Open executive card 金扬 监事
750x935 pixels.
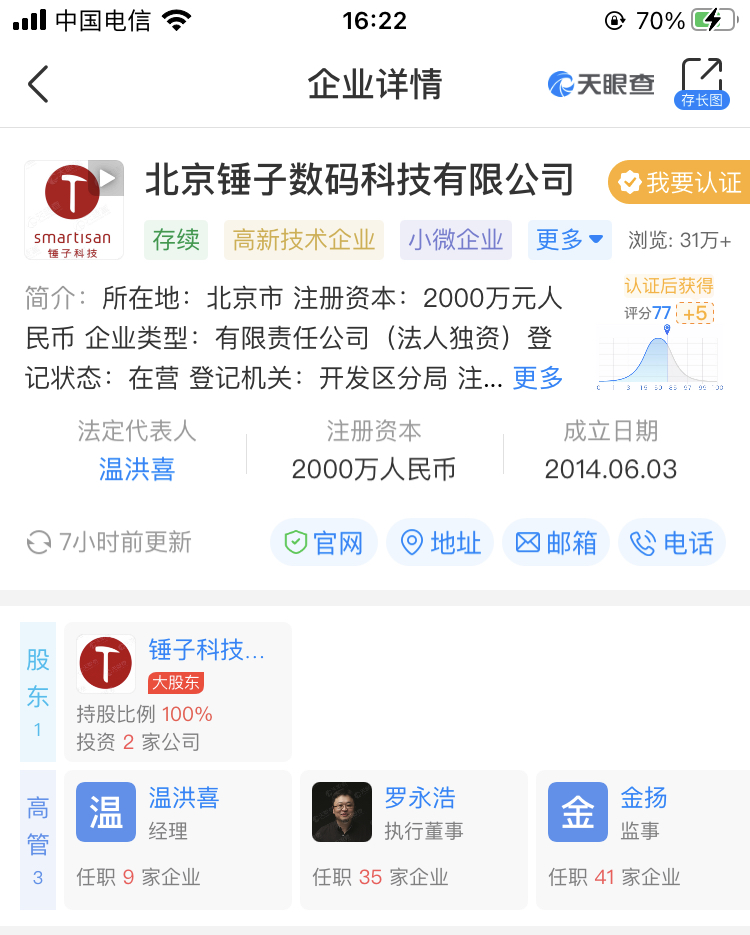(x=642, y=838)
